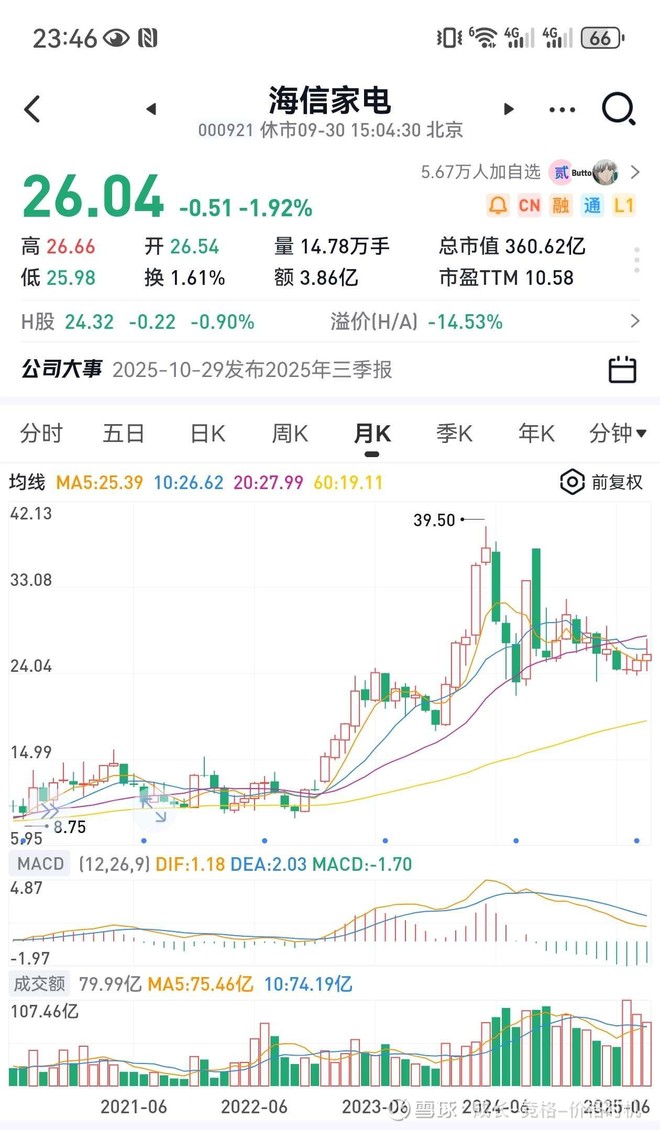This screenshot has width=660, height=1130.
Task: Select the 周K chart tab
Action: pyautogui.click(x=290, y=433)
